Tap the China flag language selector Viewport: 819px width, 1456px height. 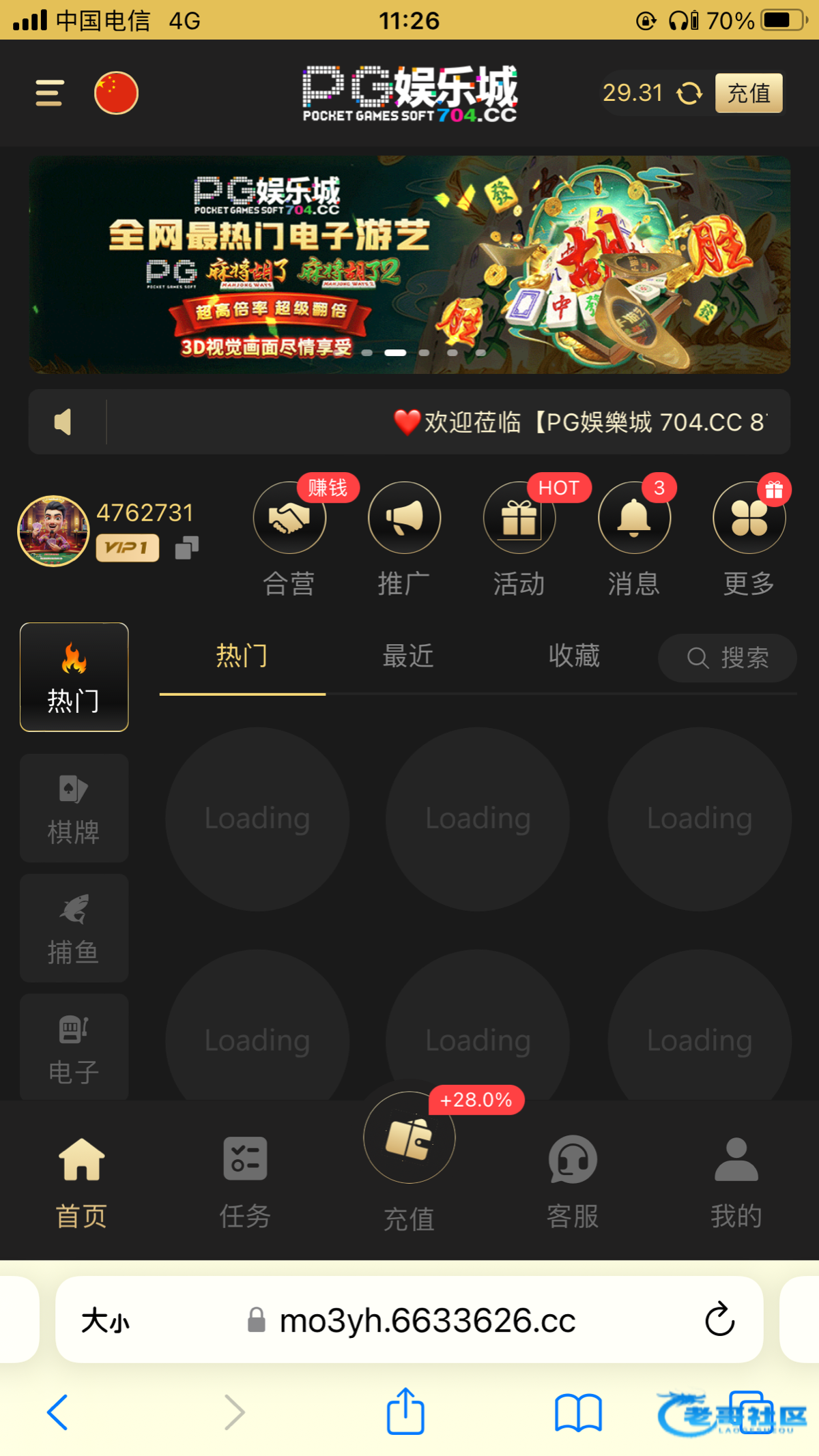[116, 93]
